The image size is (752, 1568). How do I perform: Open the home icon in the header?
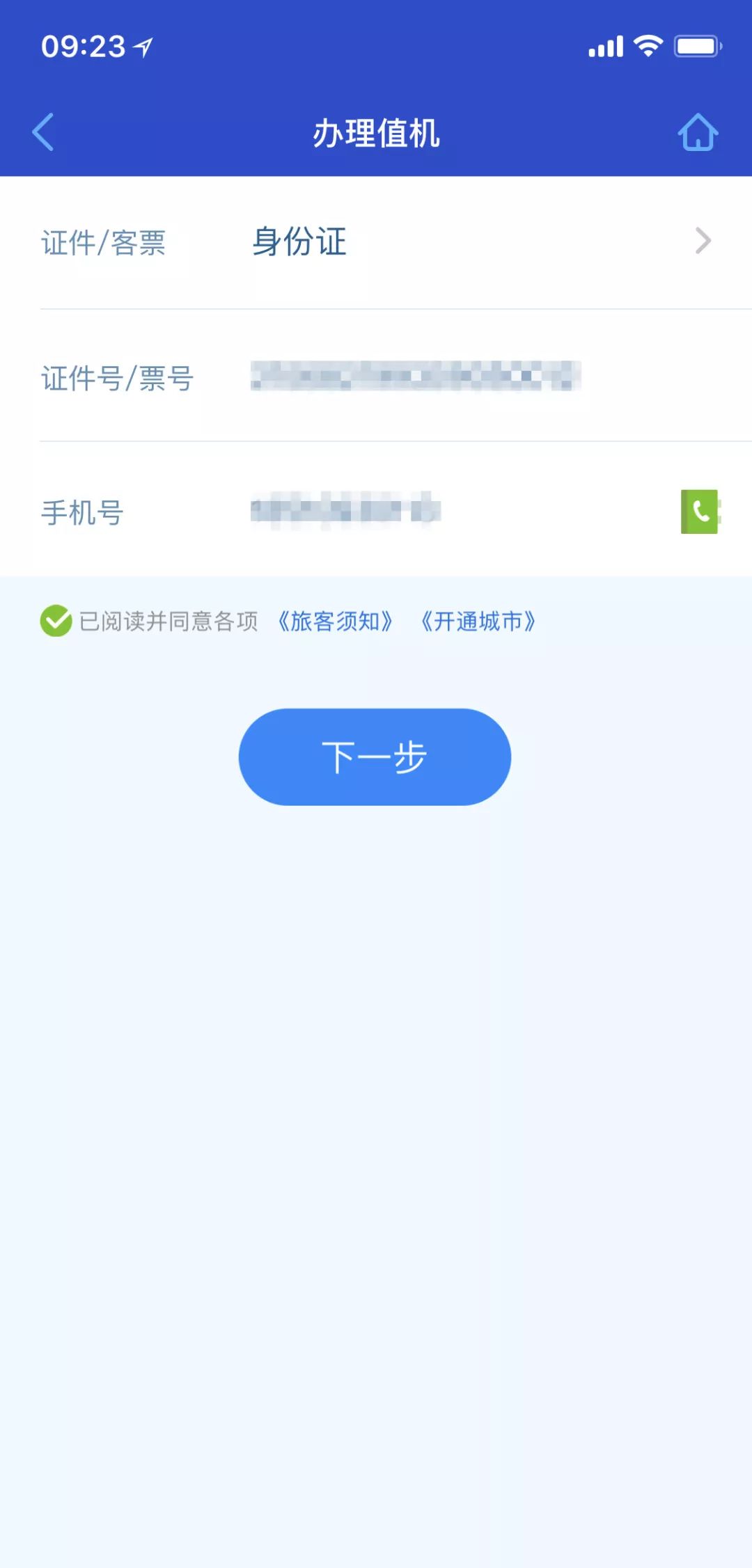click(698, 132)
